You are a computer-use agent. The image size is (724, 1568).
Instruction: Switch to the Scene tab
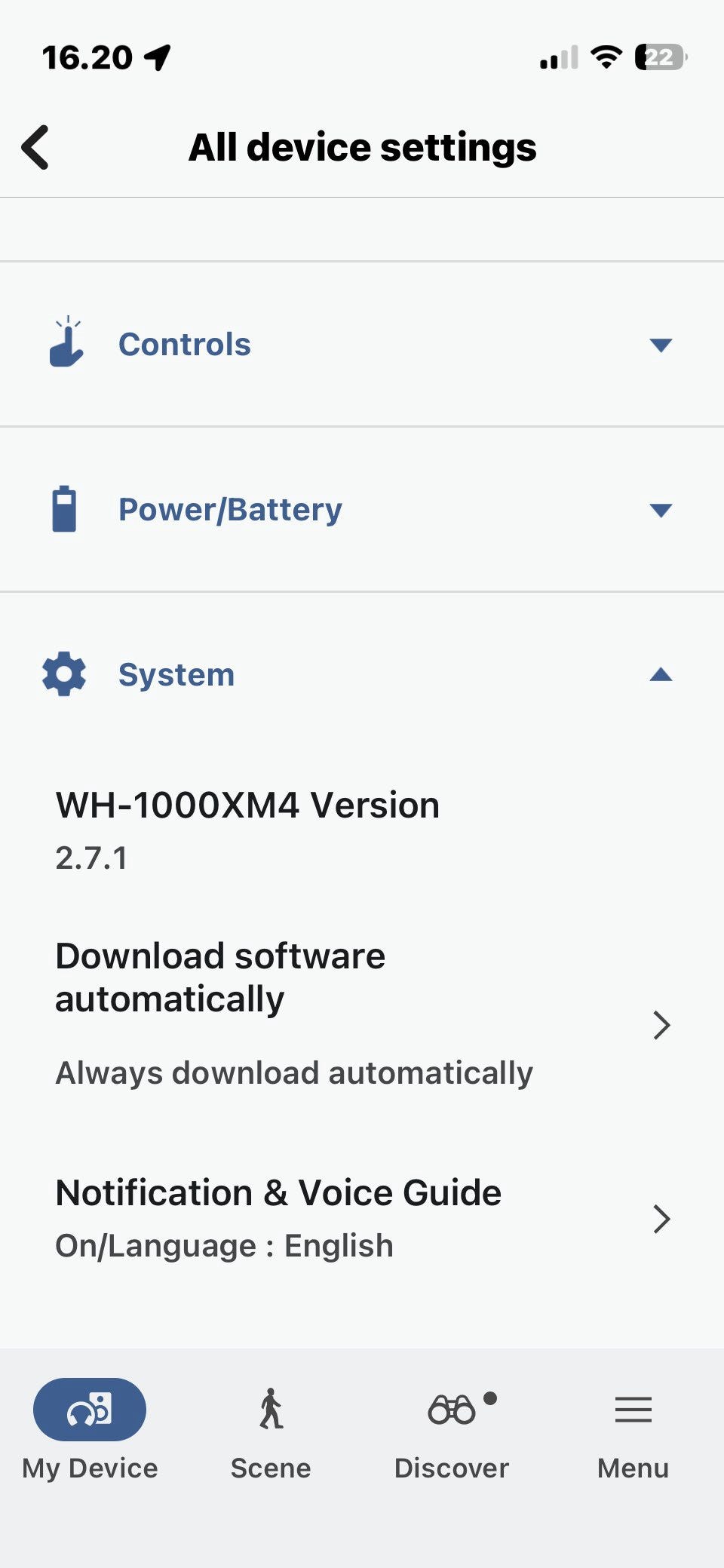coord(271,1430)
